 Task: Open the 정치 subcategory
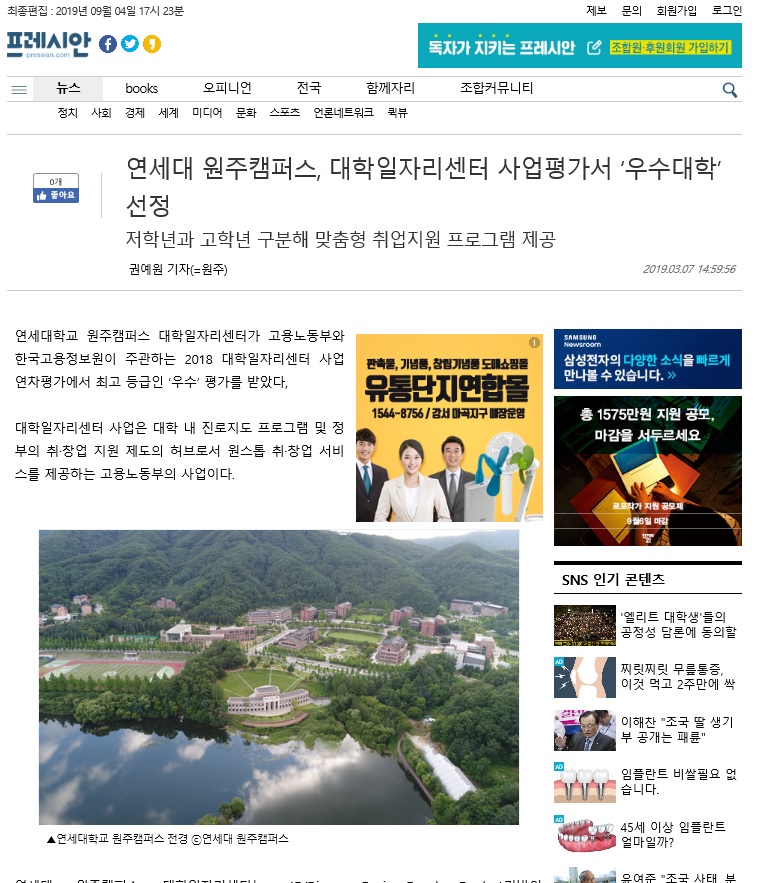coord(68,113)
